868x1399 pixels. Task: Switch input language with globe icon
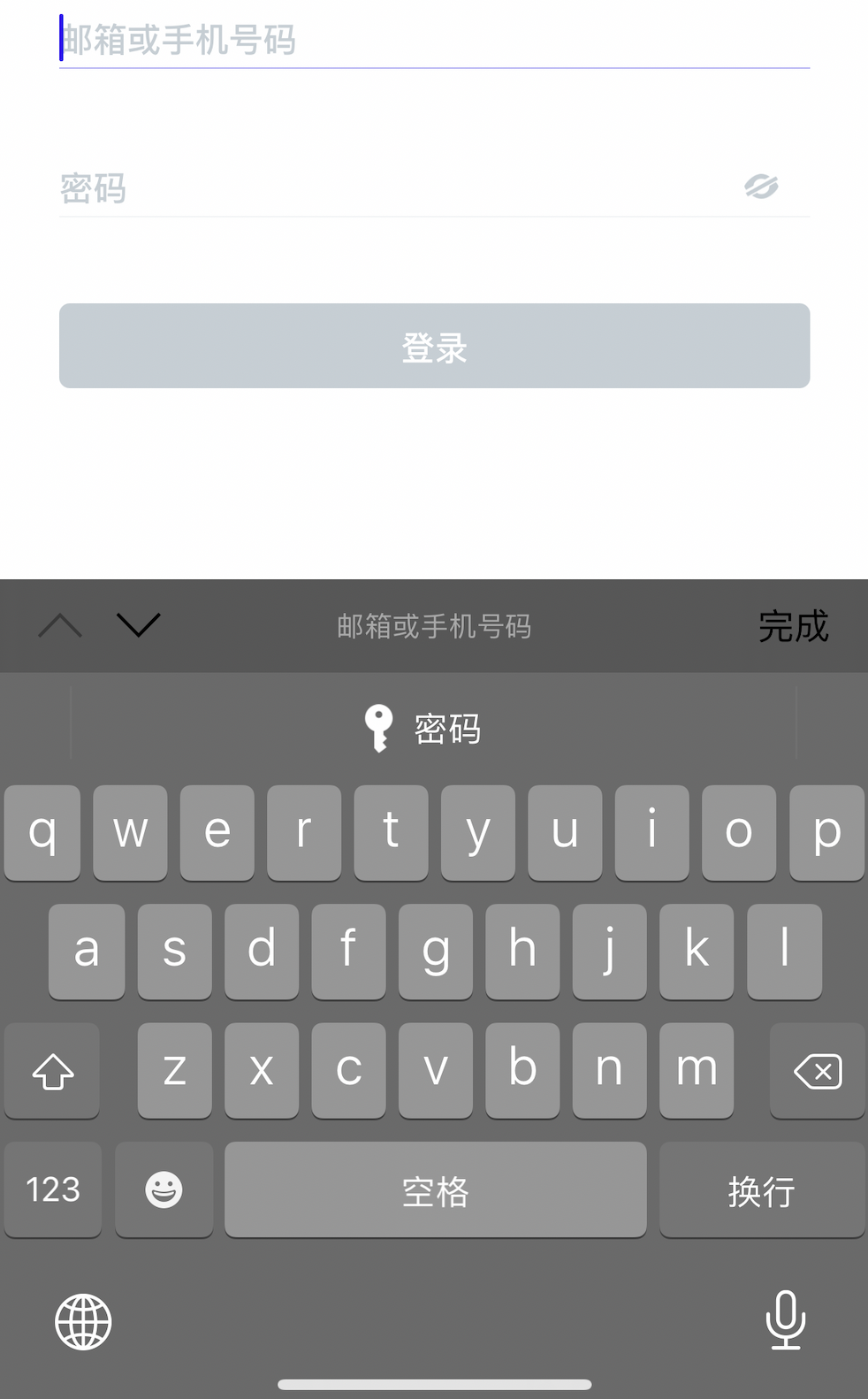point(83,1321)
